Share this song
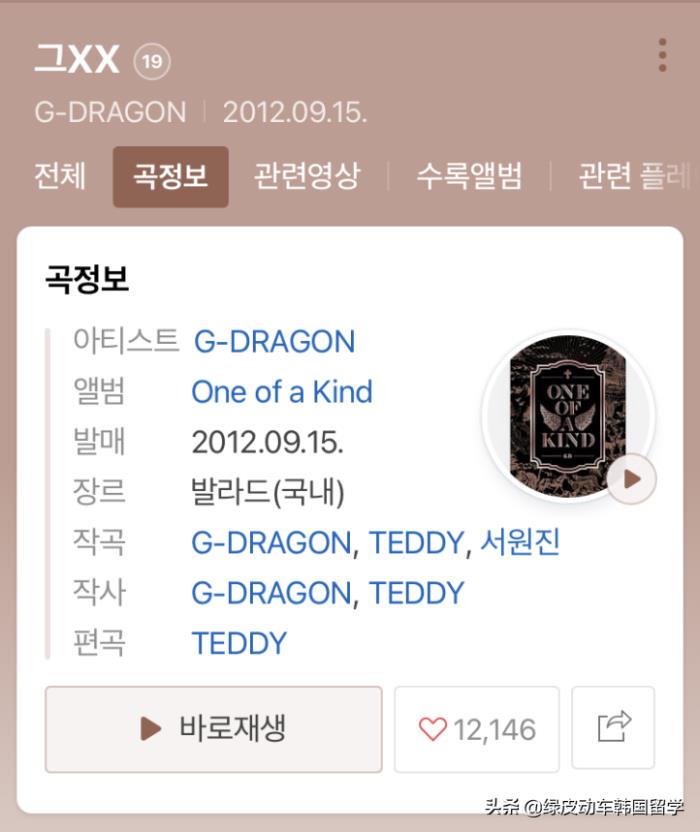The width and height of the screenshot is (700, 832). (x=613, y=727)
